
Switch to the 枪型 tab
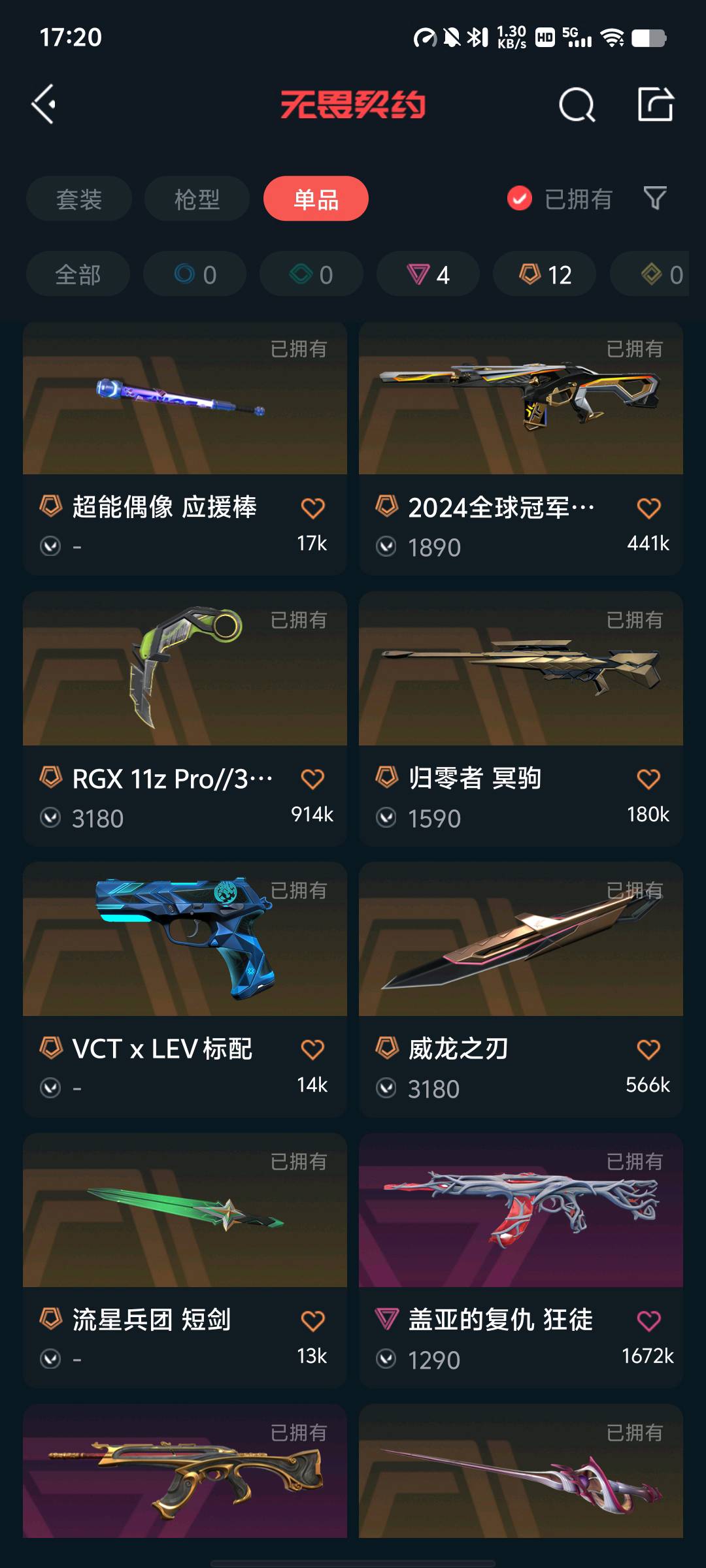[197, 199]
